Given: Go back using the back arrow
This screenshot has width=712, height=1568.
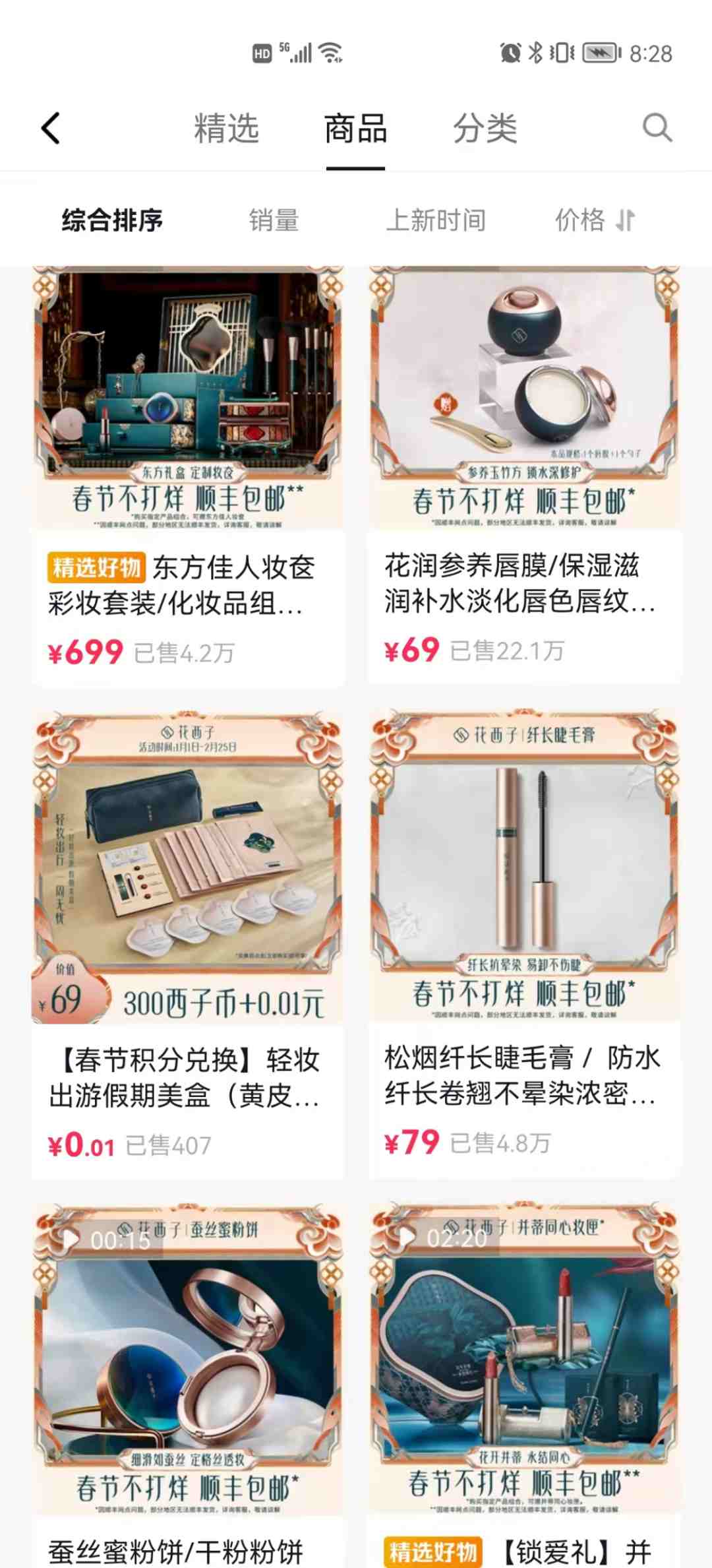Looking at the screenshot, I should [x=51, y=127].
